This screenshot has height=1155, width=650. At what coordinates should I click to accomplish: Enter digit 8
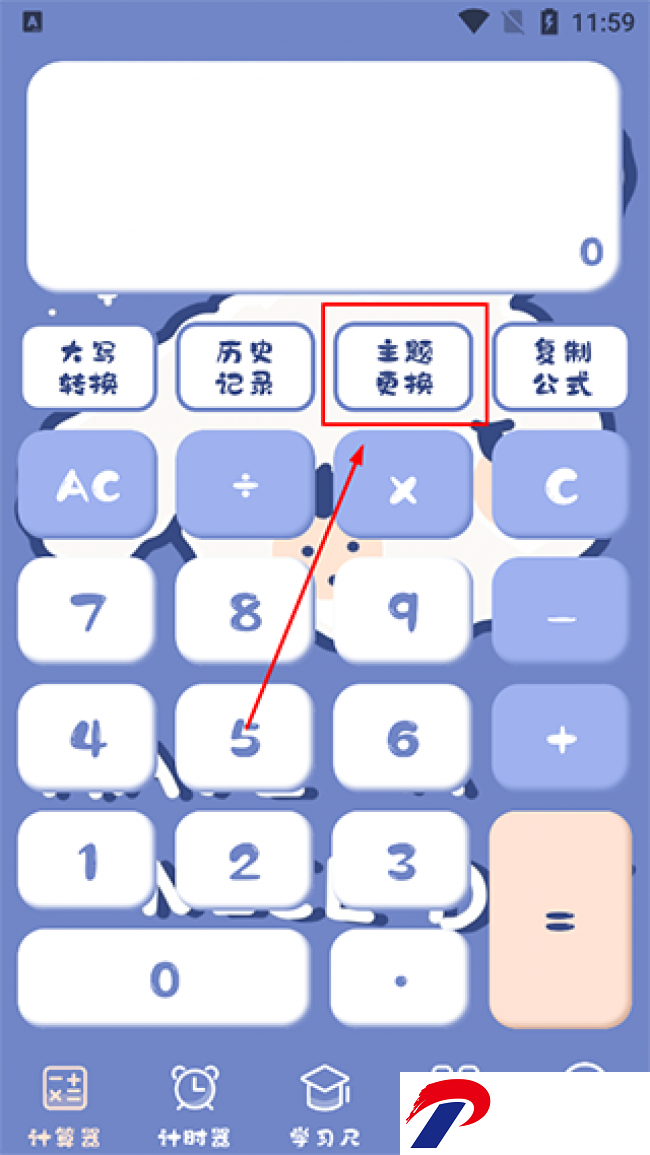click(x=245, y=610)
